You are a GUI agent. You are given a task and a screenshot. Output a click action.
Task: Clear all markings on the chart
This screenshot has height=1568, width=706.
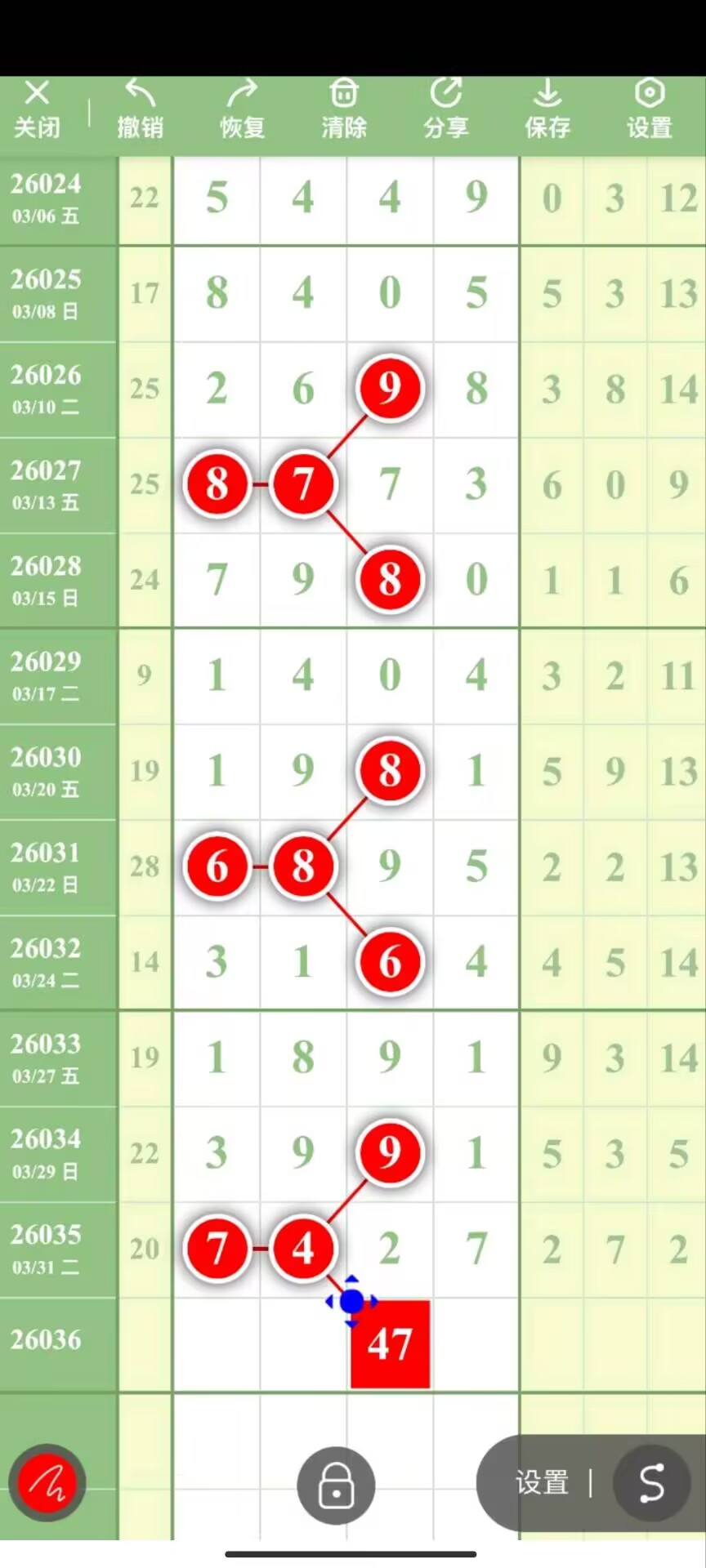coord(344,109)
